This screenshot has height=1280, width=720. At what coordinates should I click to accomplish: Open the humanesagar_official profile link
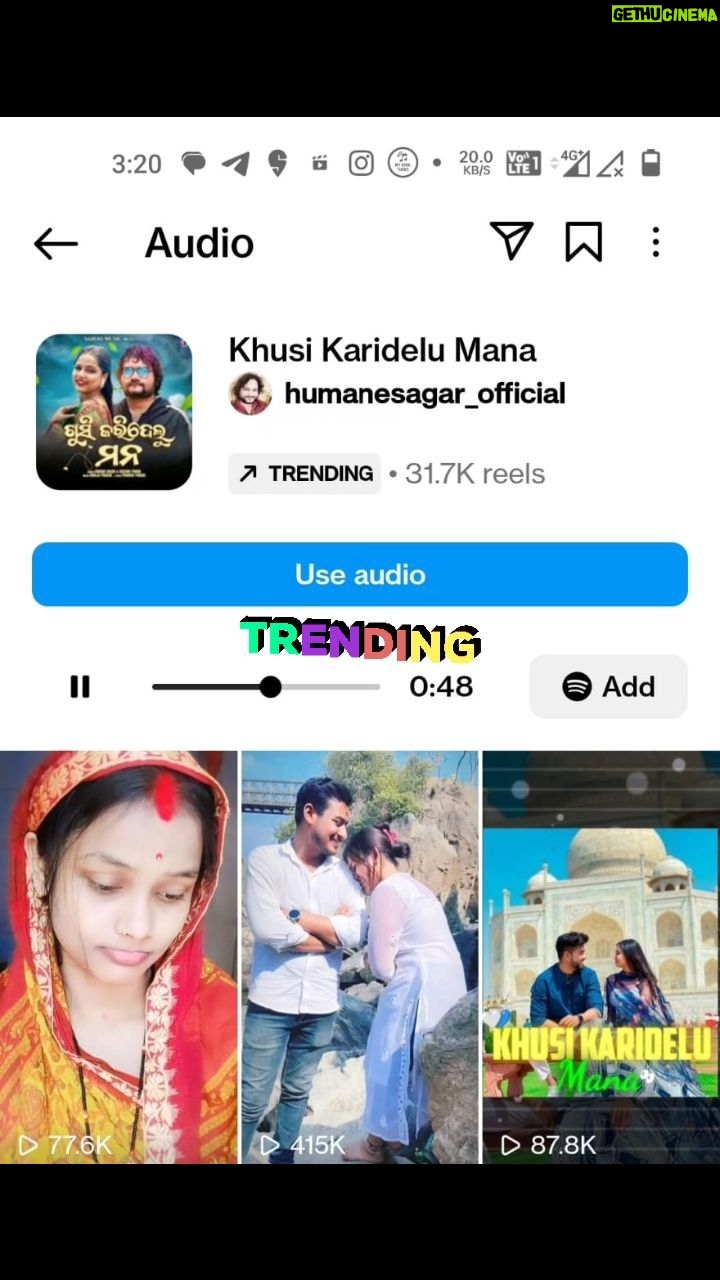[x=425, y=394]
